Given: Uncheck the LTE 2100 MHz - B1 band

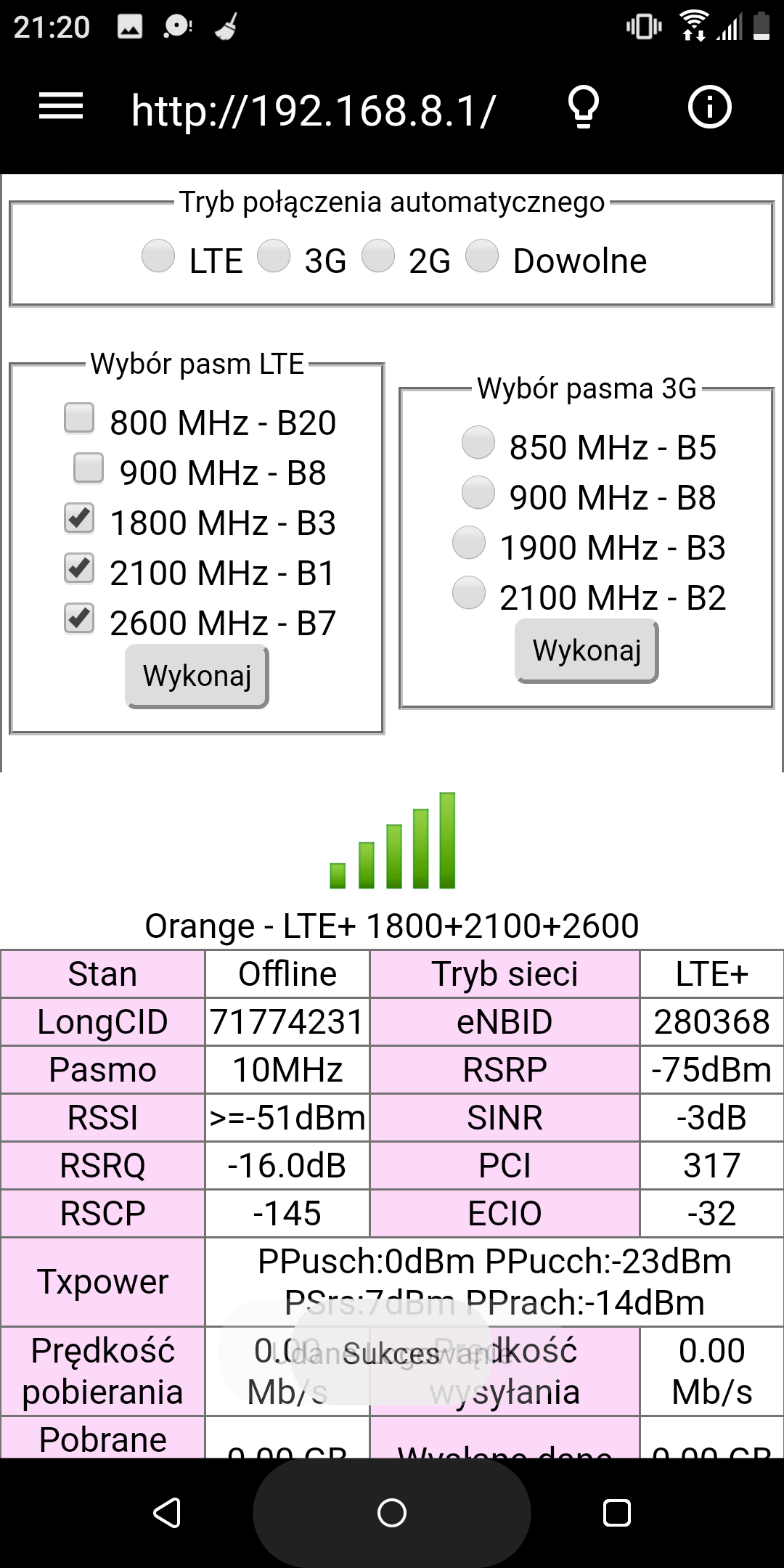Looking at the screenshot, I should click(79, 568).
